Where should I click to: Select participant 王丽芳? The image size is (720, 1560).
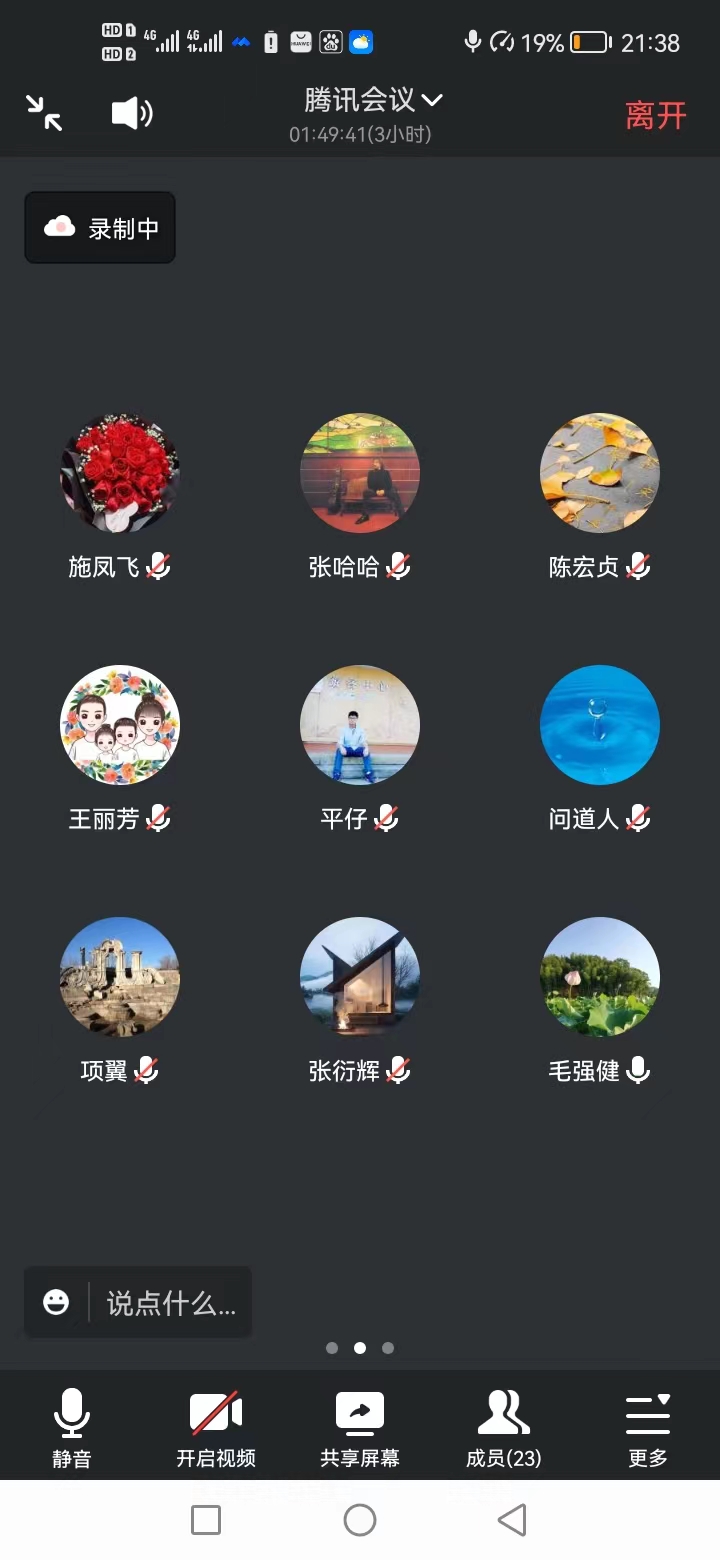120,726
